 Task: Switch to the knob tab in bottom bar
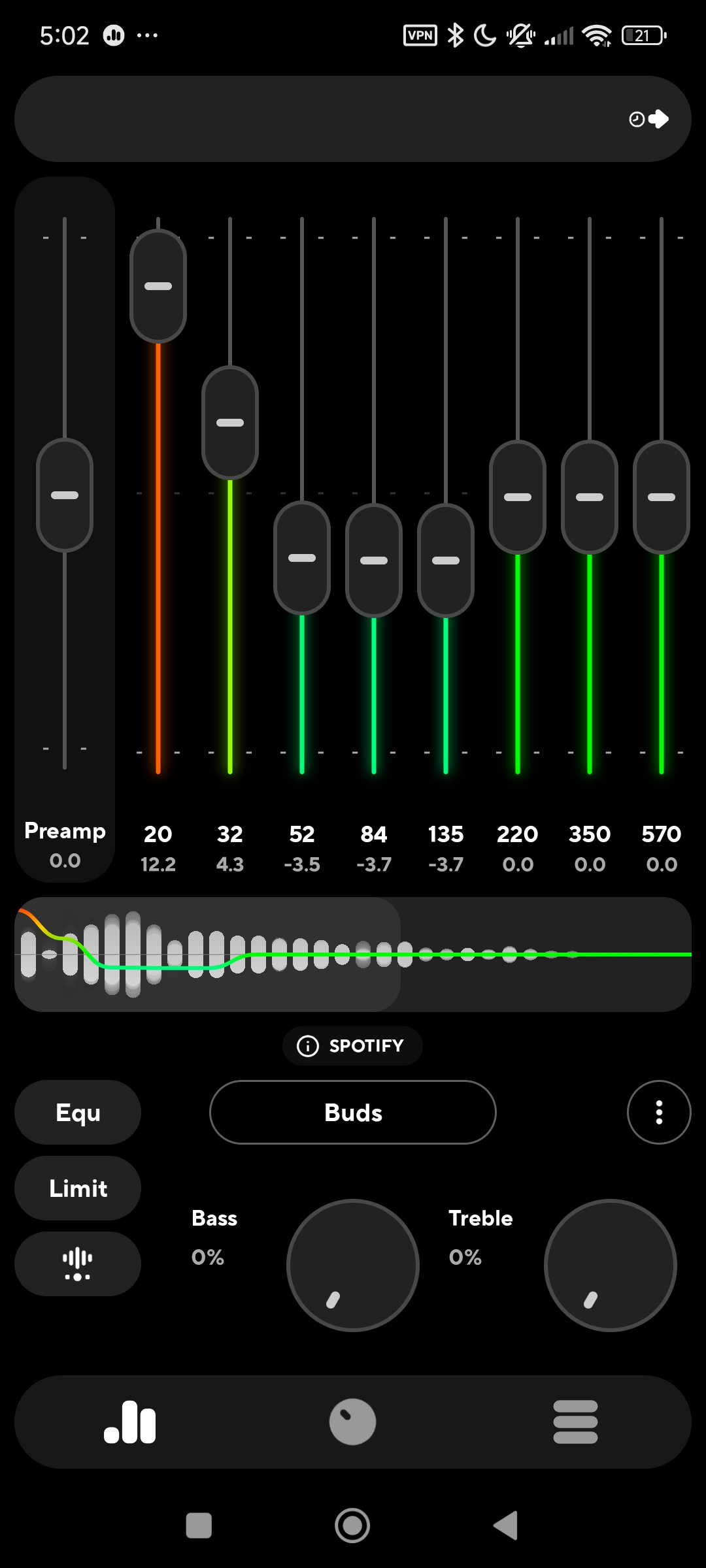point(352,1422)
